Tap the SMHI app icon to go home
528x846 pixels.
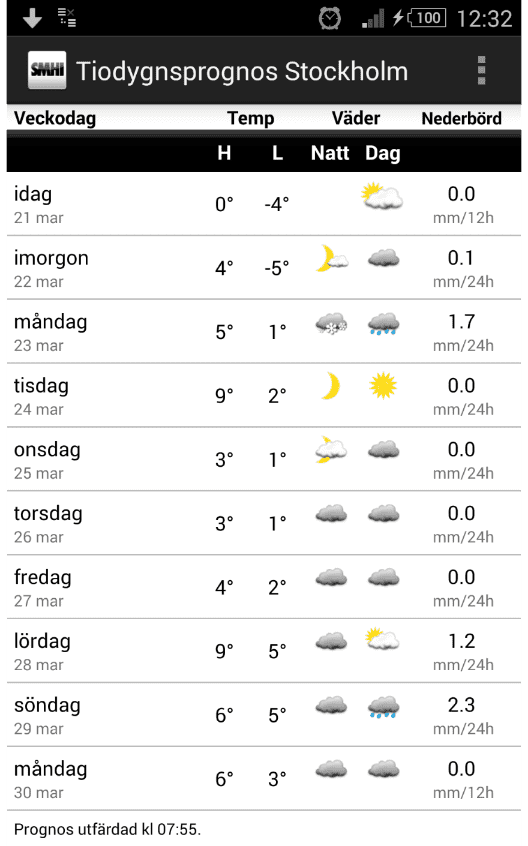pos(47,70)
